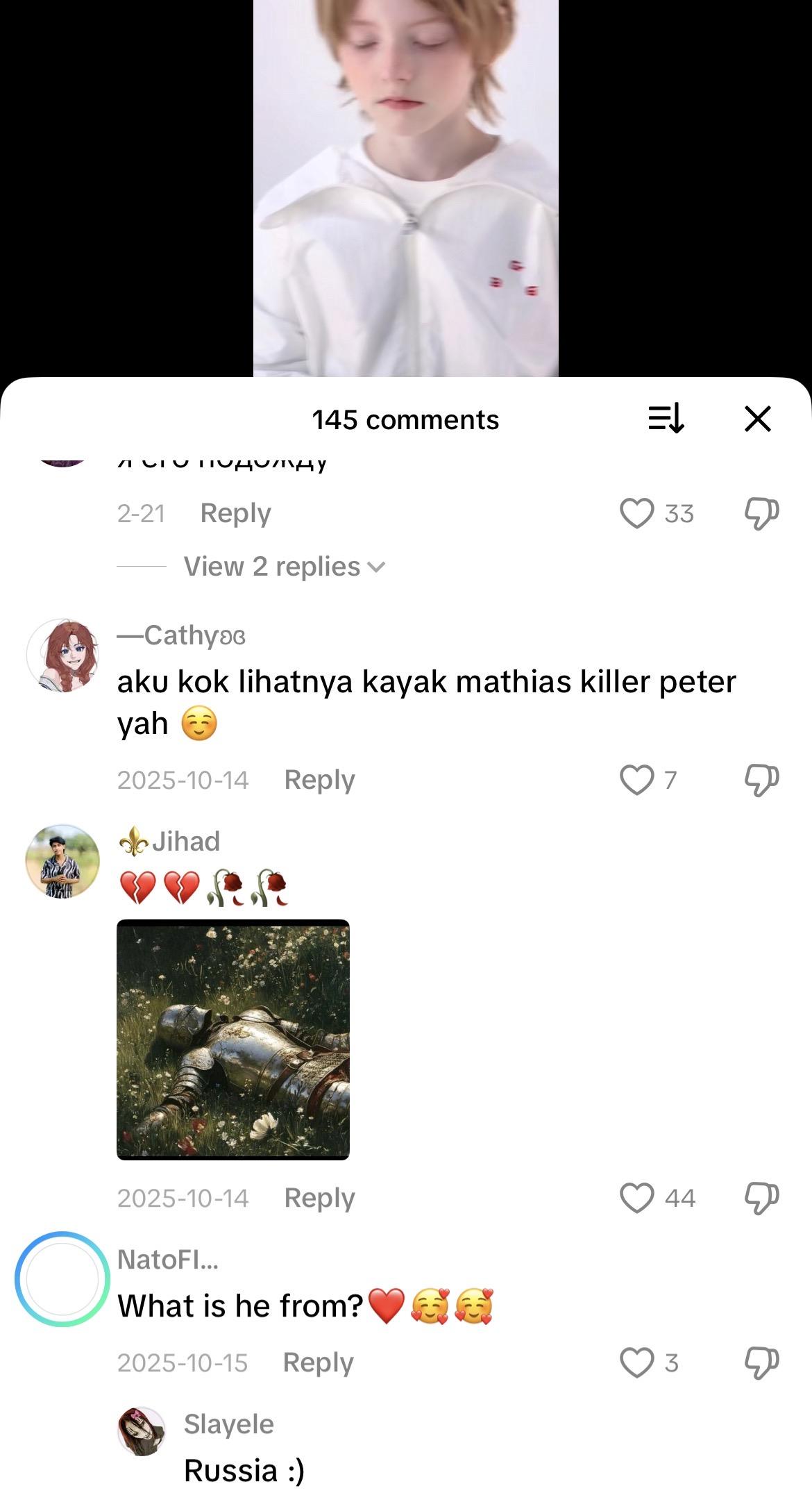This screenshot has width=812, height=1502.
Task: Close the comments panel
Action: click(757, 419)
